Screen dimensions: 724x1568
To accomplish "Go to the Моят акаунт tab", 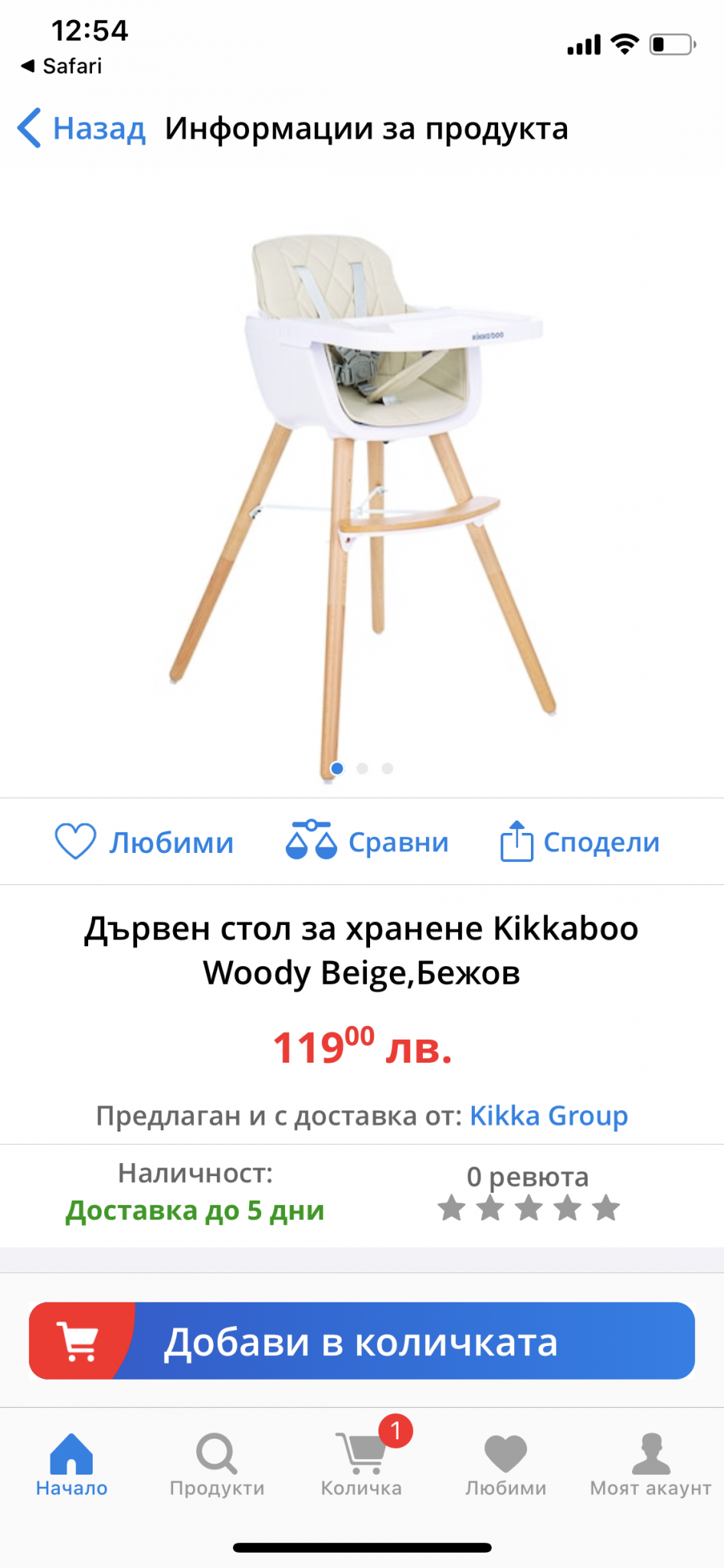I will pyautogui.click(x=650, y=1464).
